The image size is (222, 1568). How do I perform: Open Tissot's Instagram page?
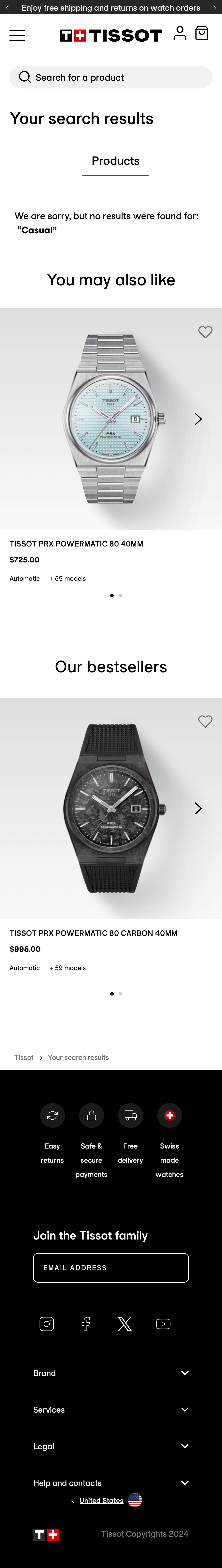[46, 1323]
